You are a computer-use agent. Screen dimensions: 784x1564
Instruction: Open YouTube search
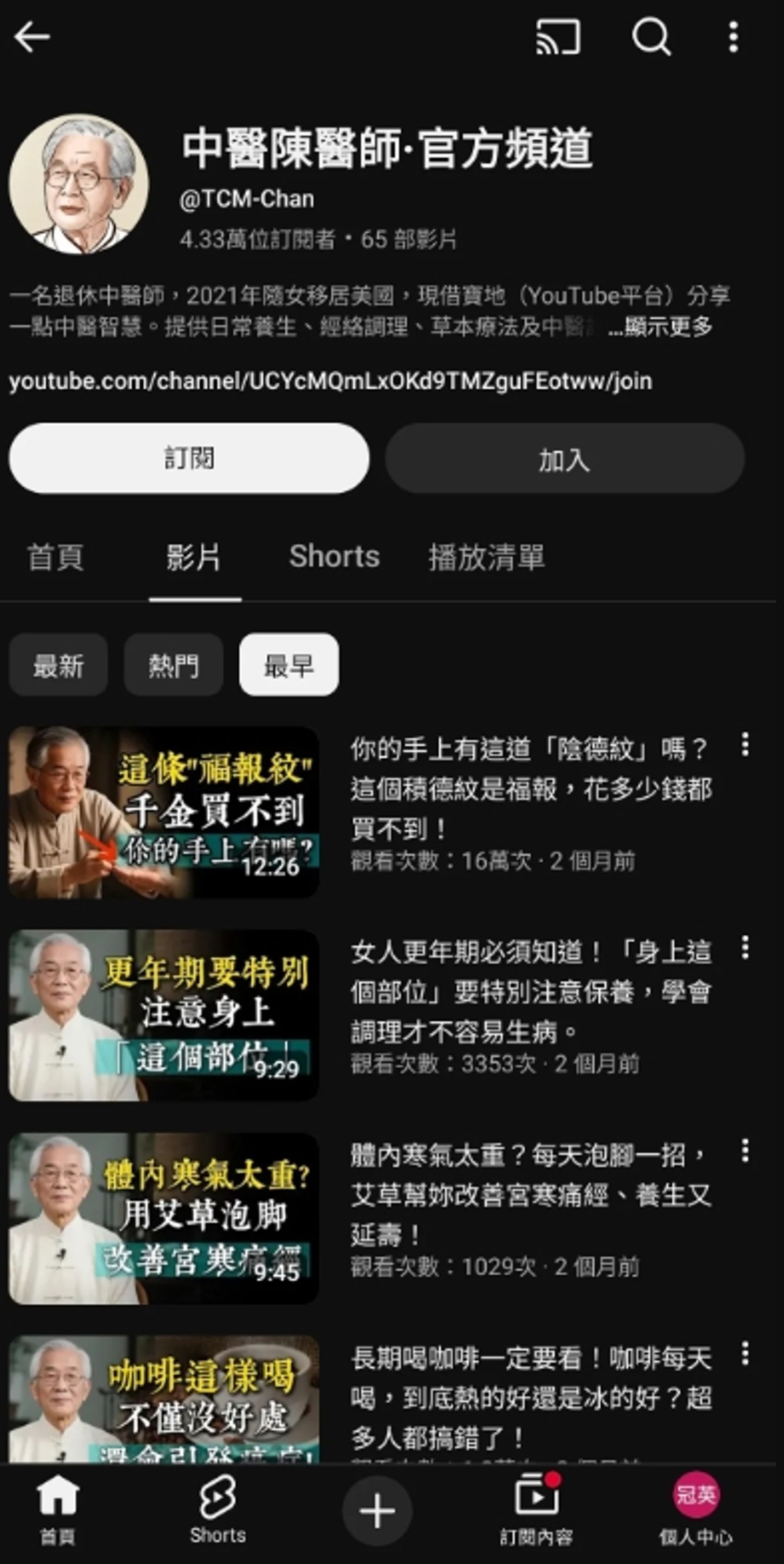click(652, 38)
